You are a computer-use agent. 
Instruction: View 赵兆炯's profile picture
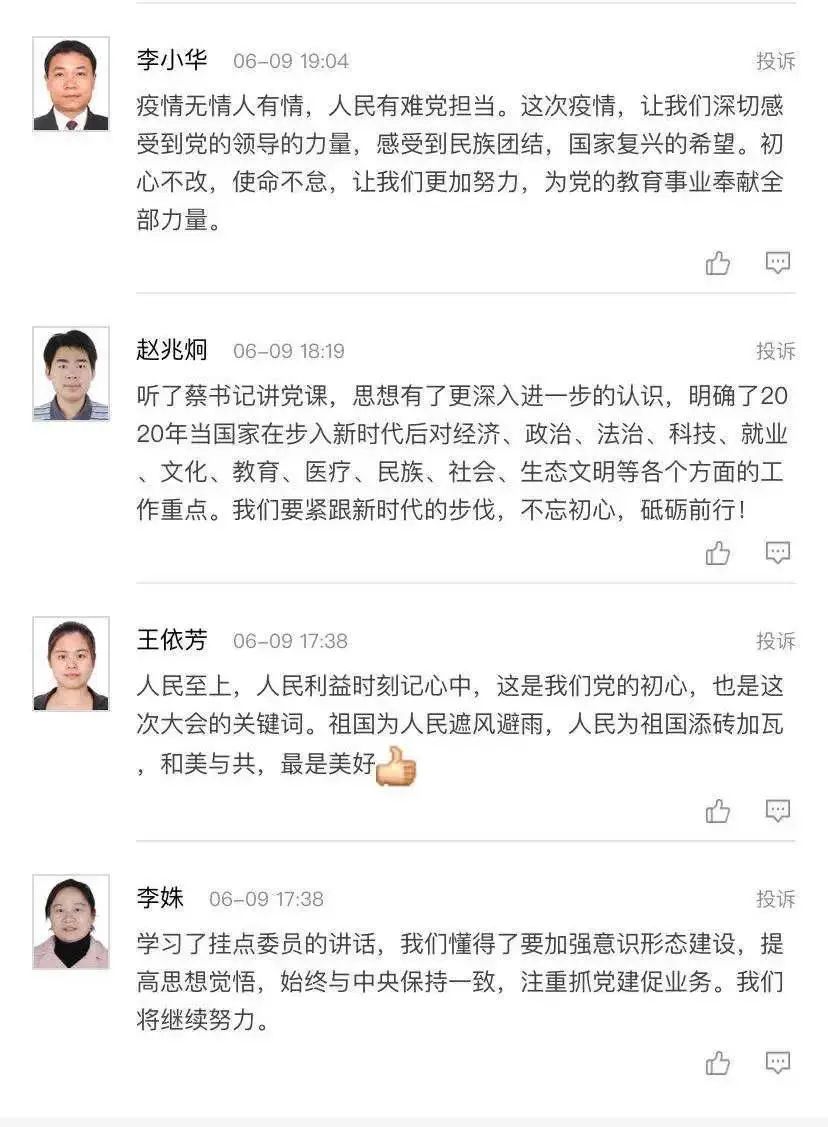pyautogui.click(x=70, y=374)
